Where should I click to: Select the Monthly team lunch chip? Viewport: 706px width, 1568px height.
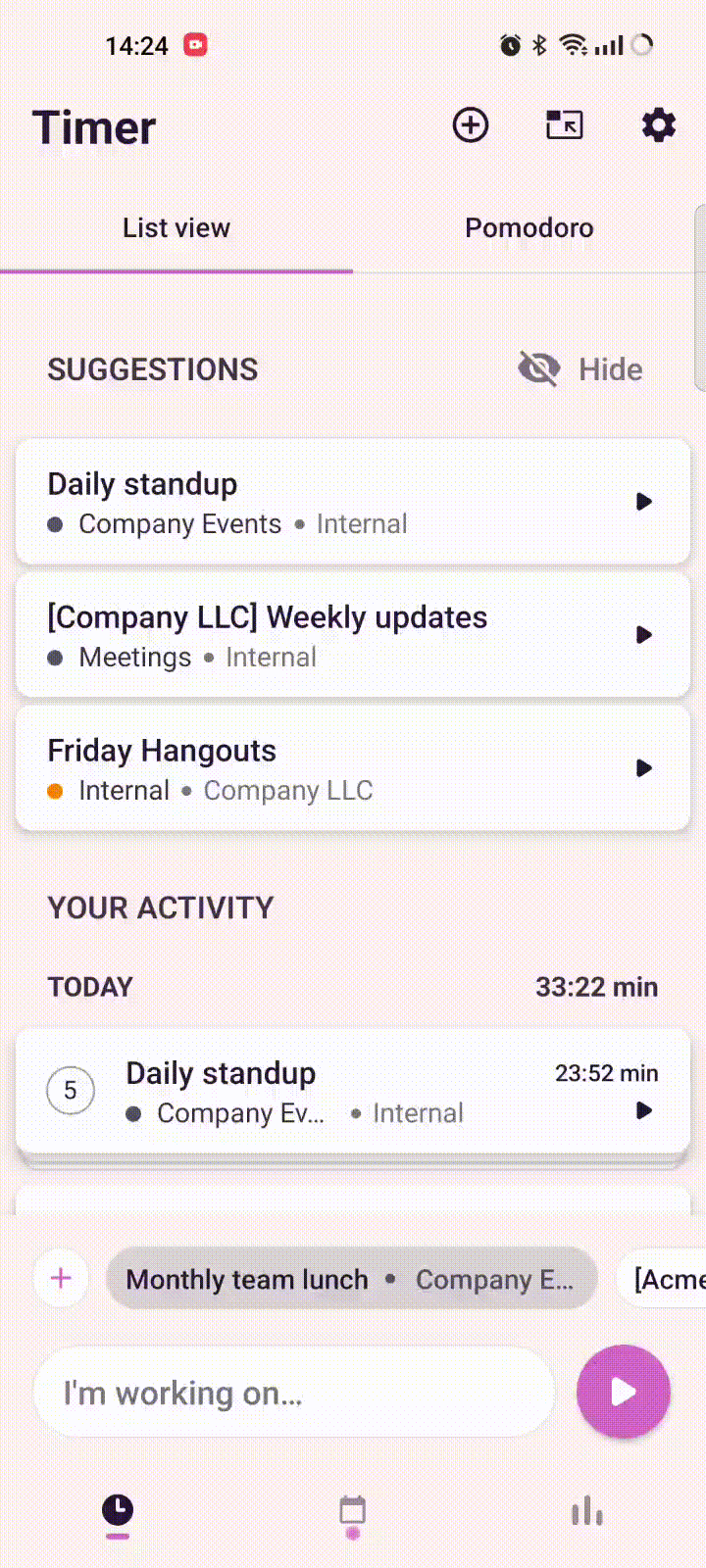351,1279
